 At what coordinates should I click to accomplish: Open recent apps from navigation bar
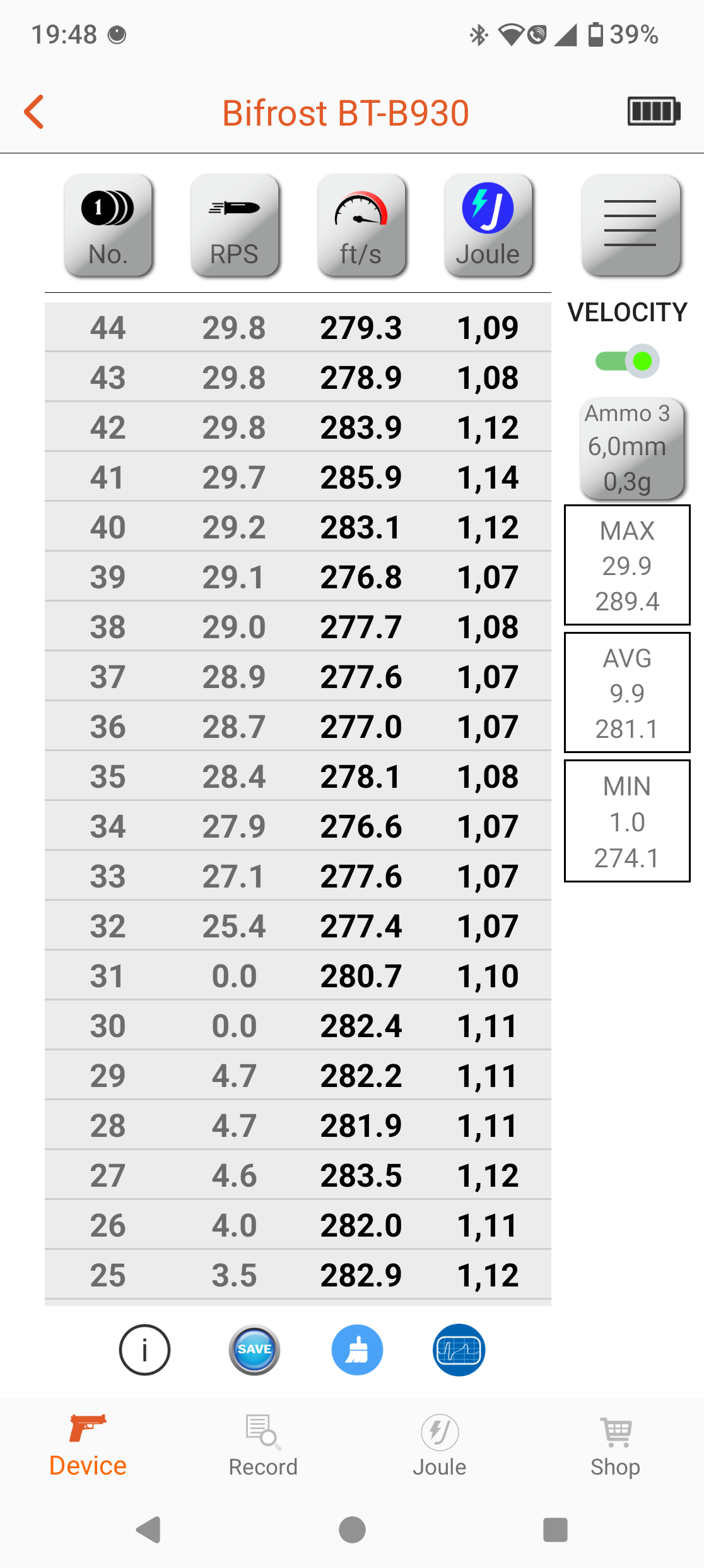point(555,1529)
